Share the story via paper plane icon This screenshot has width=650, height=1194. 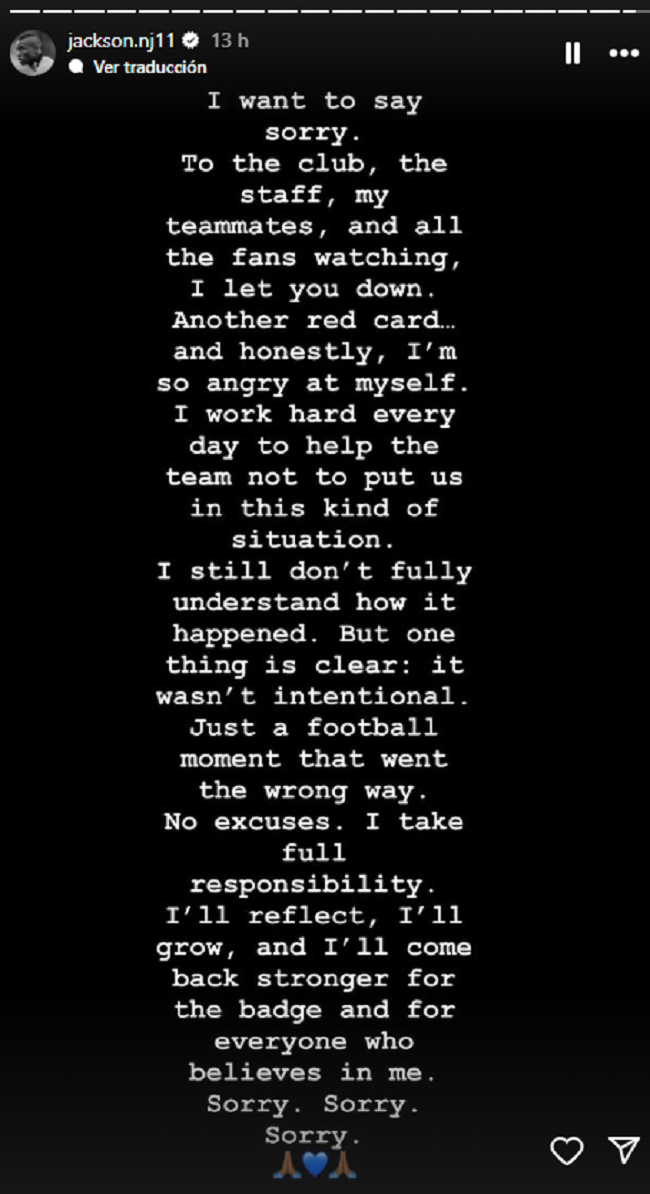(x=623, y=1151)
